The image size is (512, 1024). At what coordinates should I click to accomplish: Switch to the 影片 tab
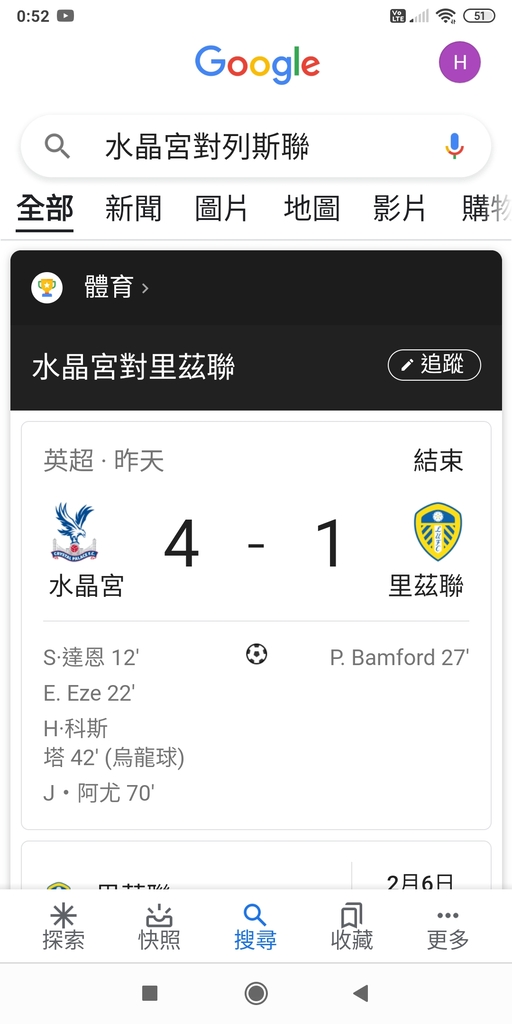pos(400,209)
